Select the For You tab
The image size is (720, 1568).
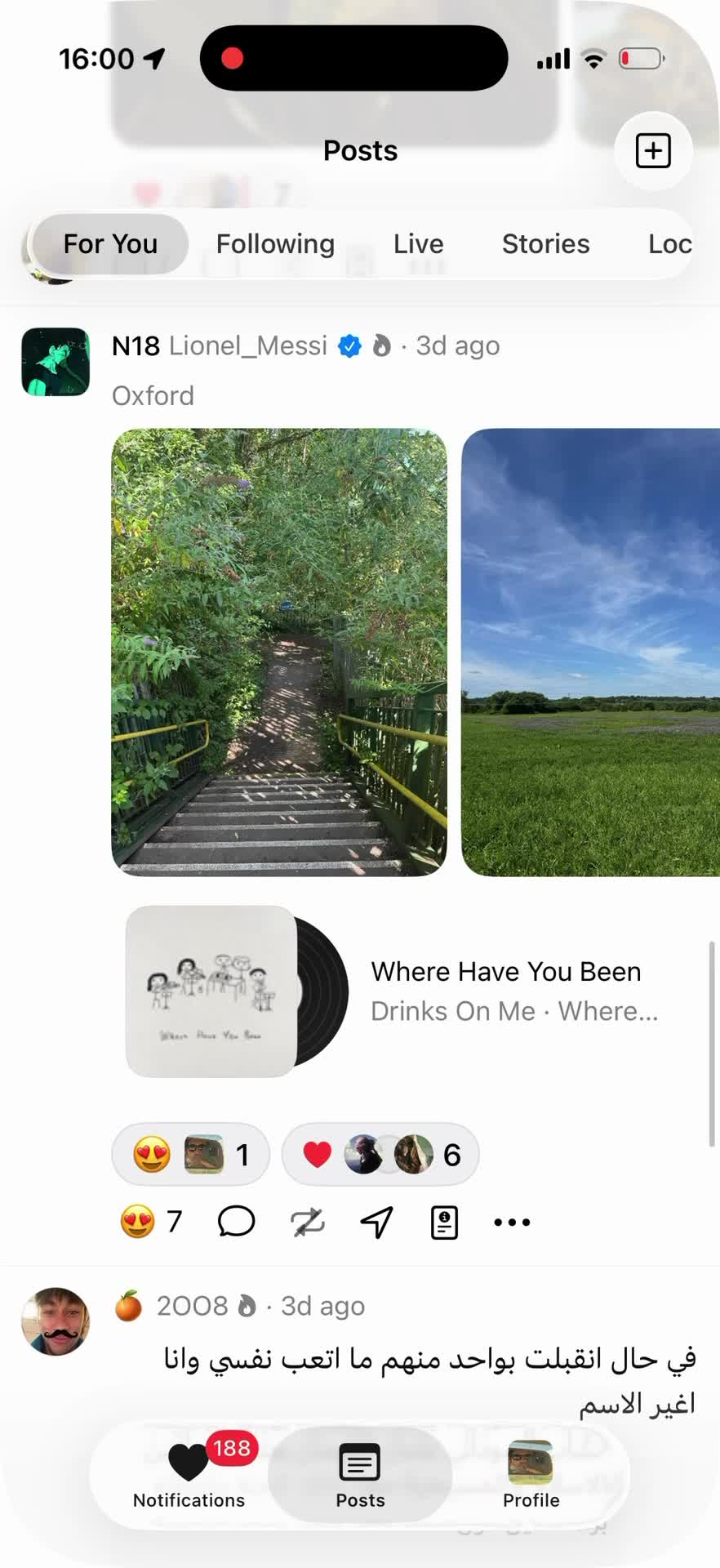pyautogui.click(x=110, y=243)
